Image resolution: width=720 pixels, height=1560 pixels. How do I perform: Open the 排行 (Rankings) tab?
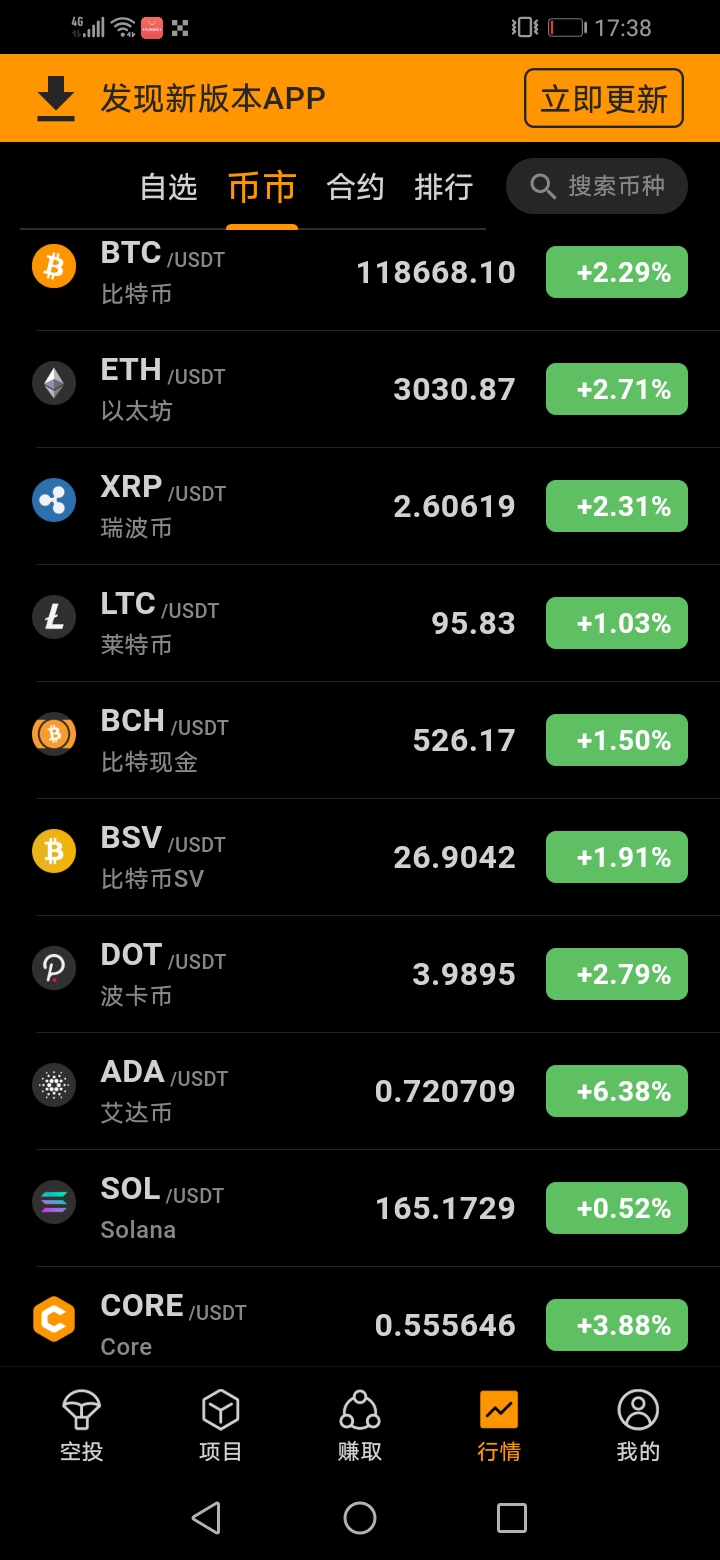443,188
